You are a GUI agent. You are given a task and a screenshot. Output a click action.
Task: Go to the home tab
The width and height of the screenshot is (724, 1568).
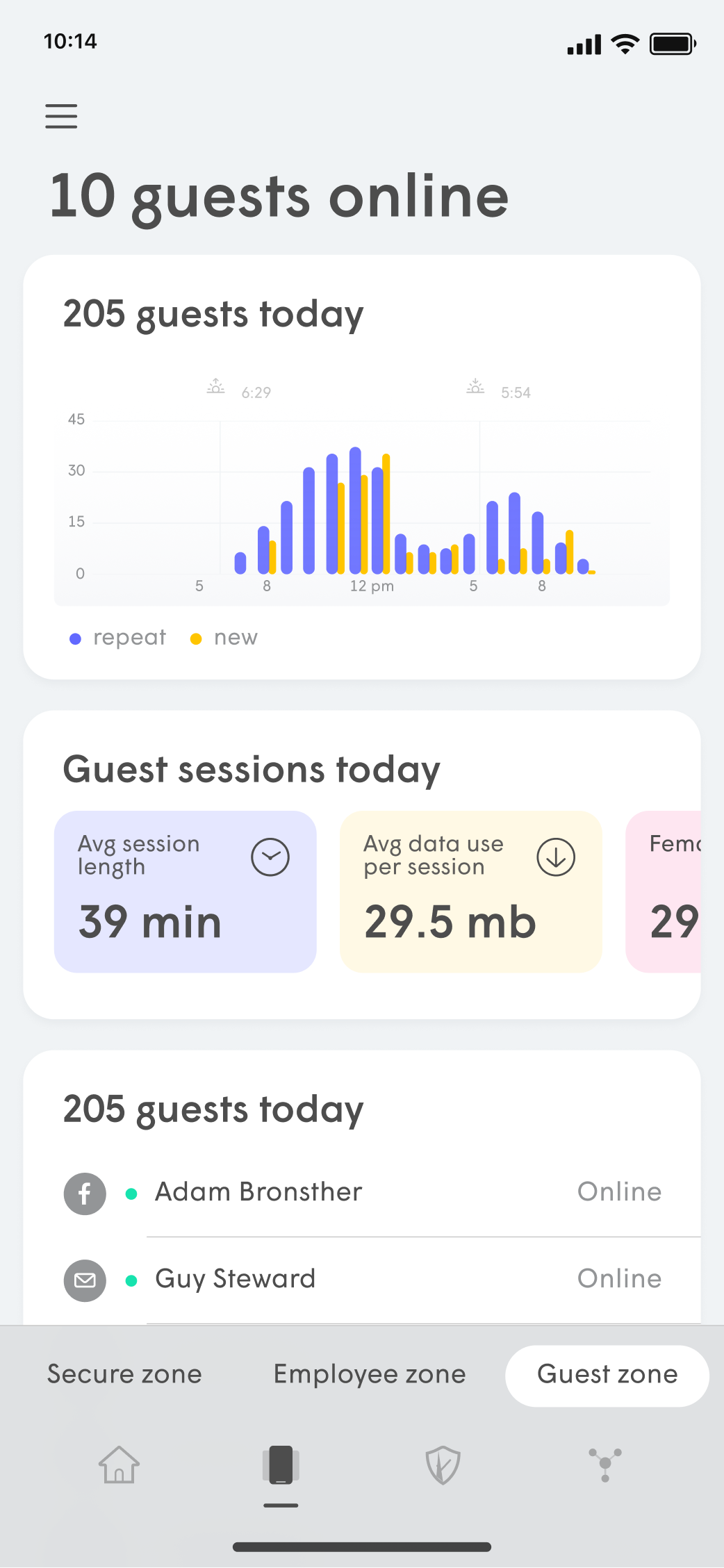click(119, 1464)
